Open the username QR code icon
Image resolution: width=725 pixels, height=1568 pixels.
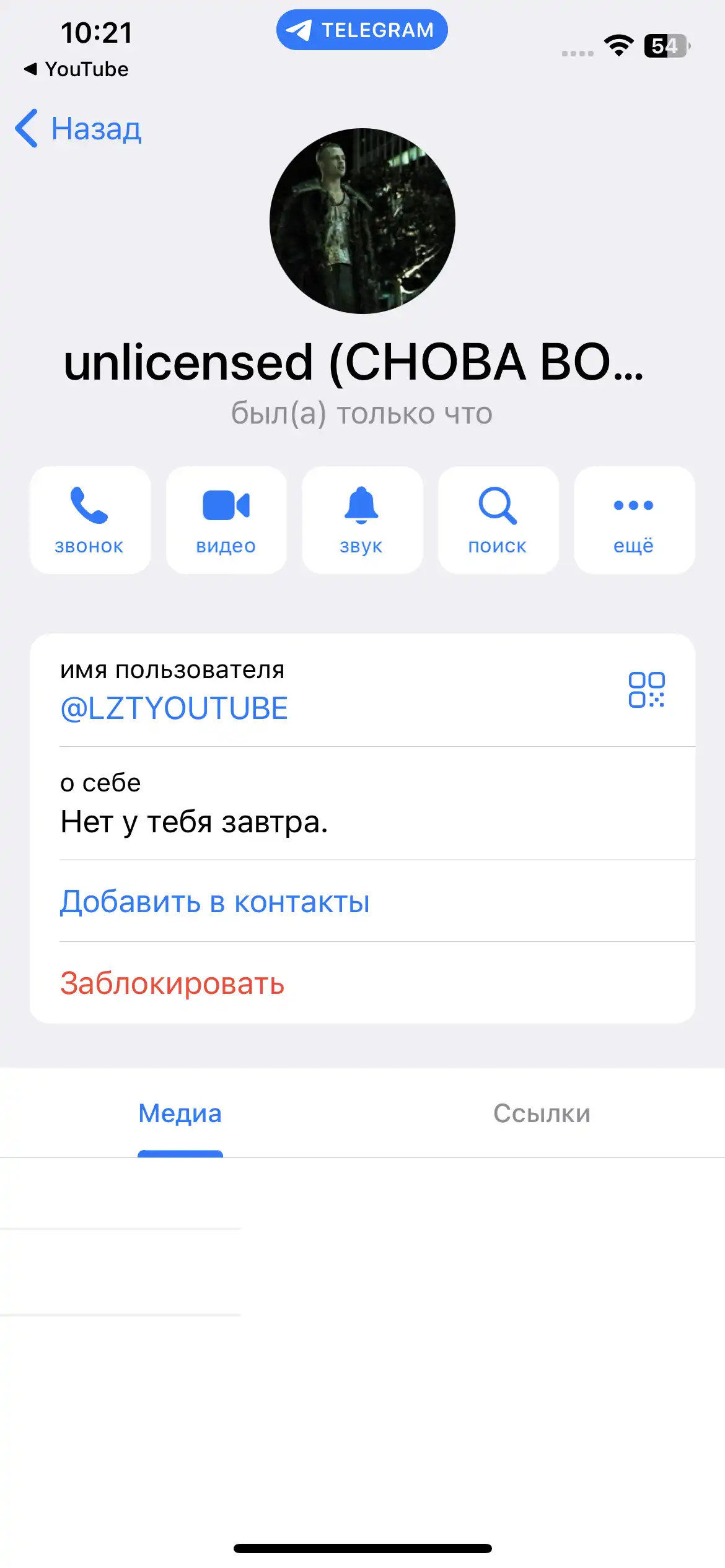point(646,689)
